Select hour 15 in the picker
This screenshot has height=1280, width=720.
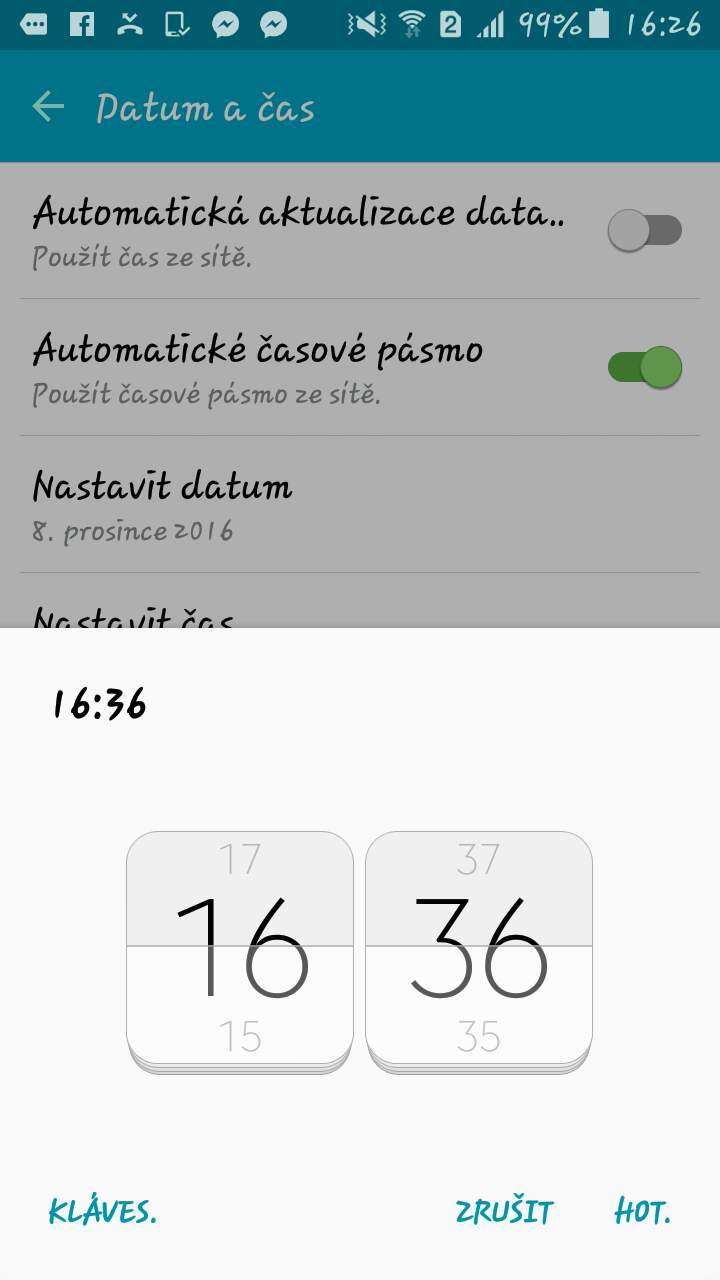coord(240,1037)
